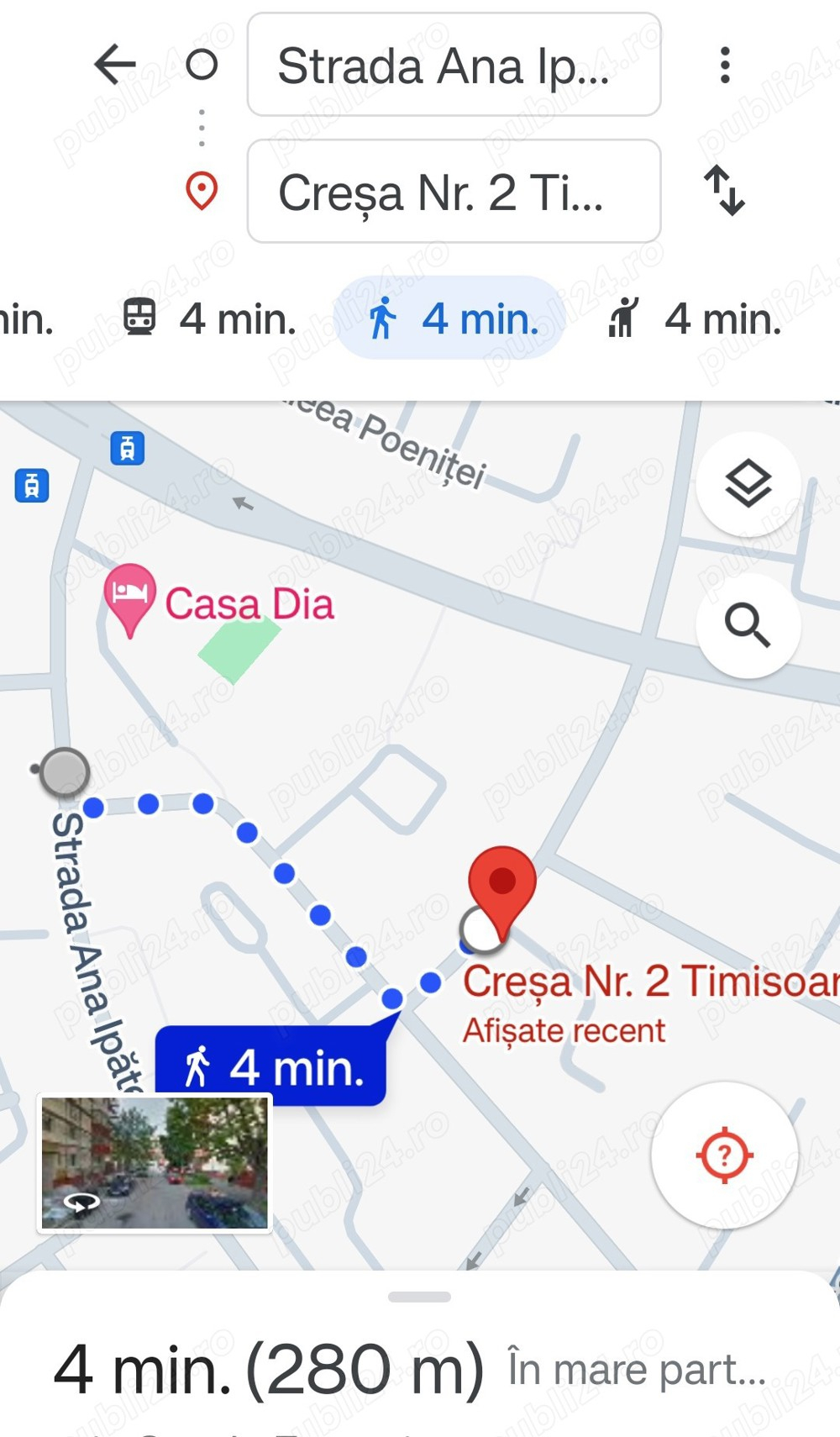Edit the Strada Ana Ip... starting point
The width and height of the screenshot is (840, 1437).
coord(454,65)
